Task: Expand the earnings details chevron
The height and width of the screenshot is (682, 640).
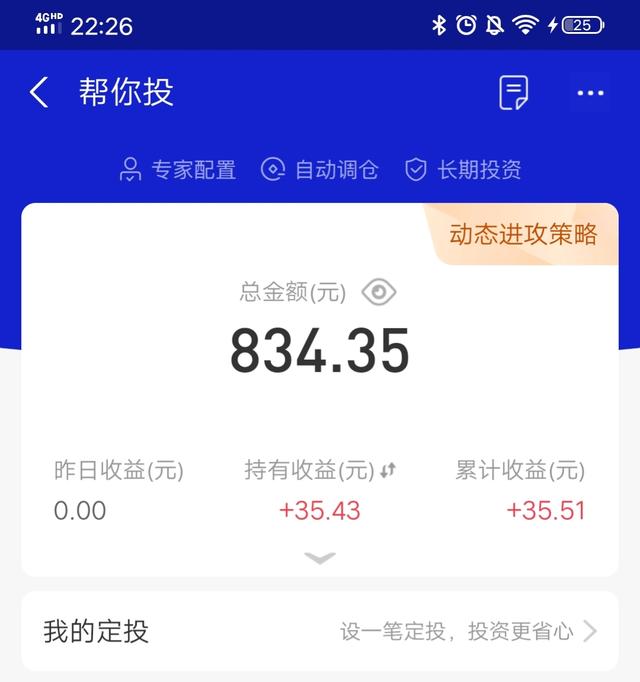Action: [320, 558]
